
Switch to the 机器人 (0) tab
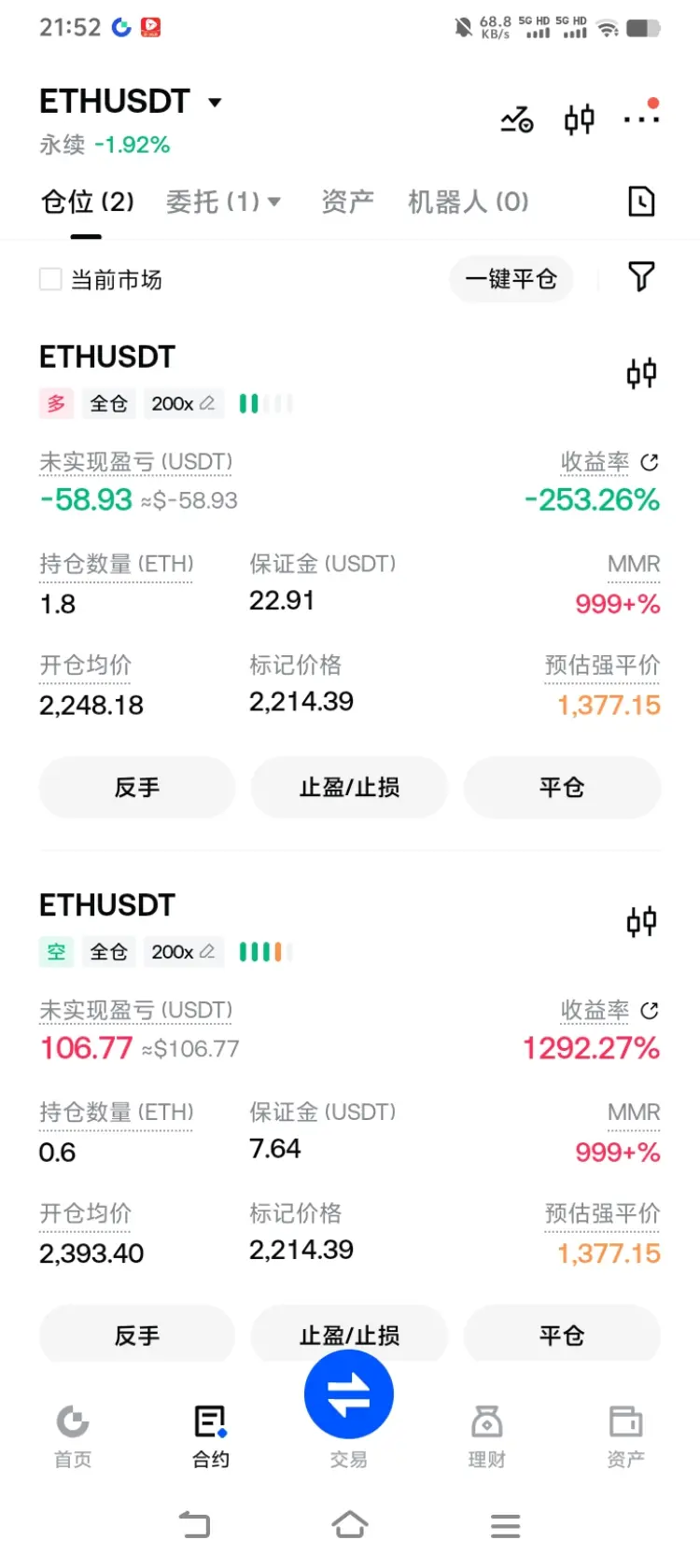click(469, 202)
